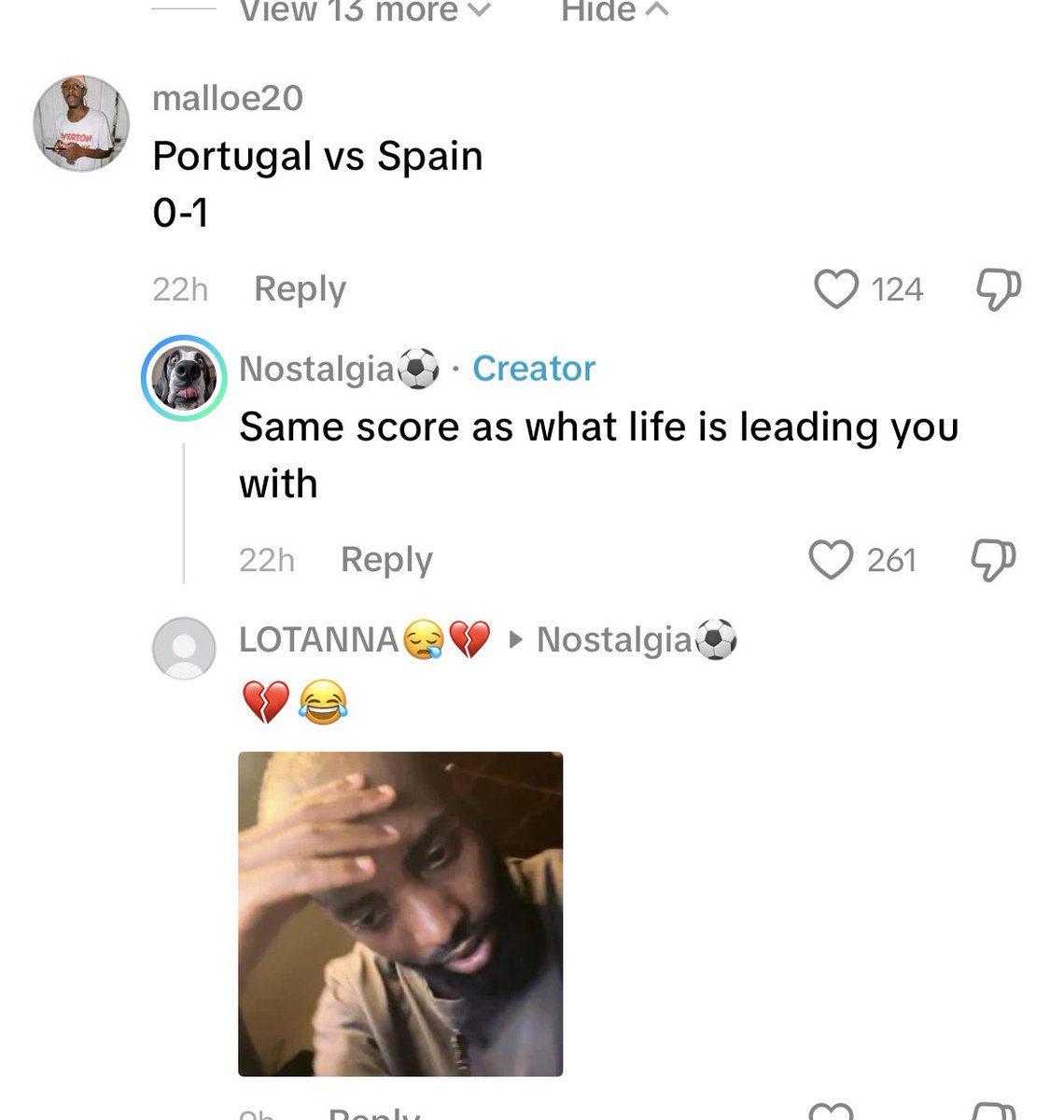Like Nostalgia's creator reply
1064x1120 pixels.
tap(831, 560)
